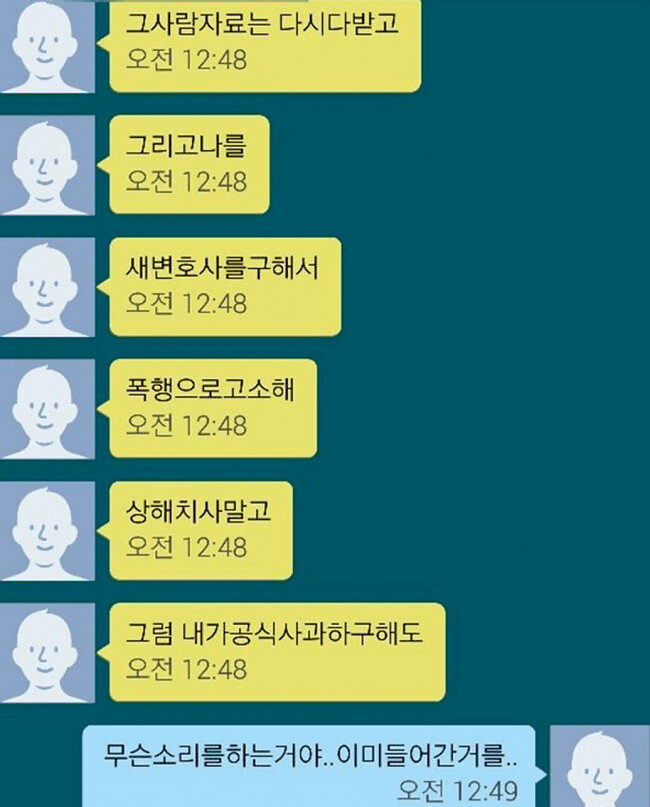This screenshot has height=807, width=650.
Task: Open profile picture beside '그럼 내가공식사과하구해도'
Action: pos(47,653)
